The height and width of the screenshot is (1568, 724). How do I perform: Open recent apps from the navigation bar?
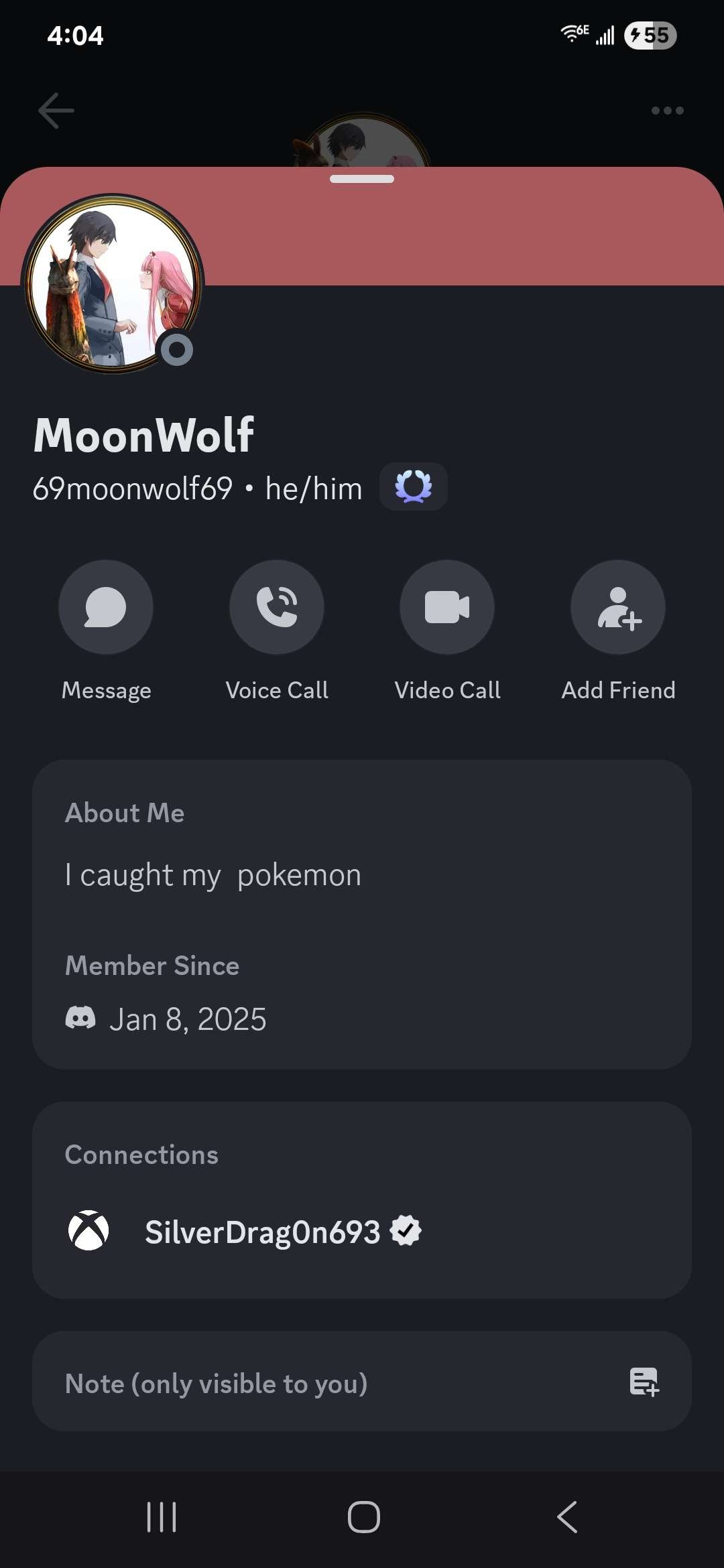(162, 1516)
